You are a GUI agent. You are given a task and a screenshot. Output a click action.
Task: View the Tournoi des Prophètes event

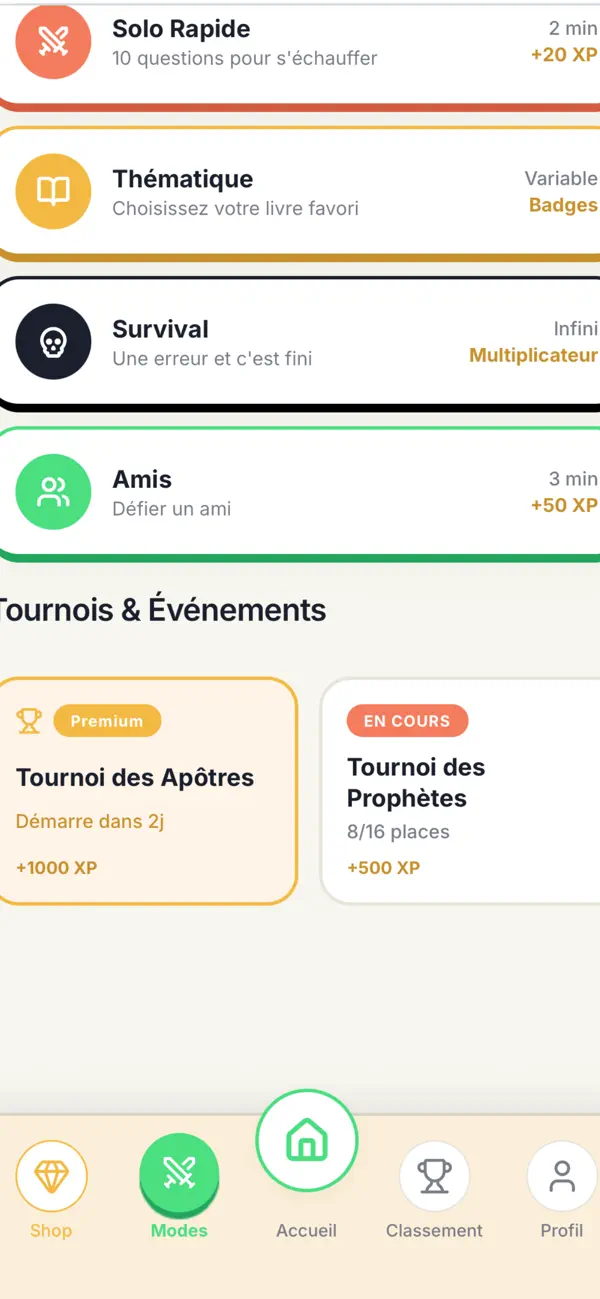pos(460,791)
